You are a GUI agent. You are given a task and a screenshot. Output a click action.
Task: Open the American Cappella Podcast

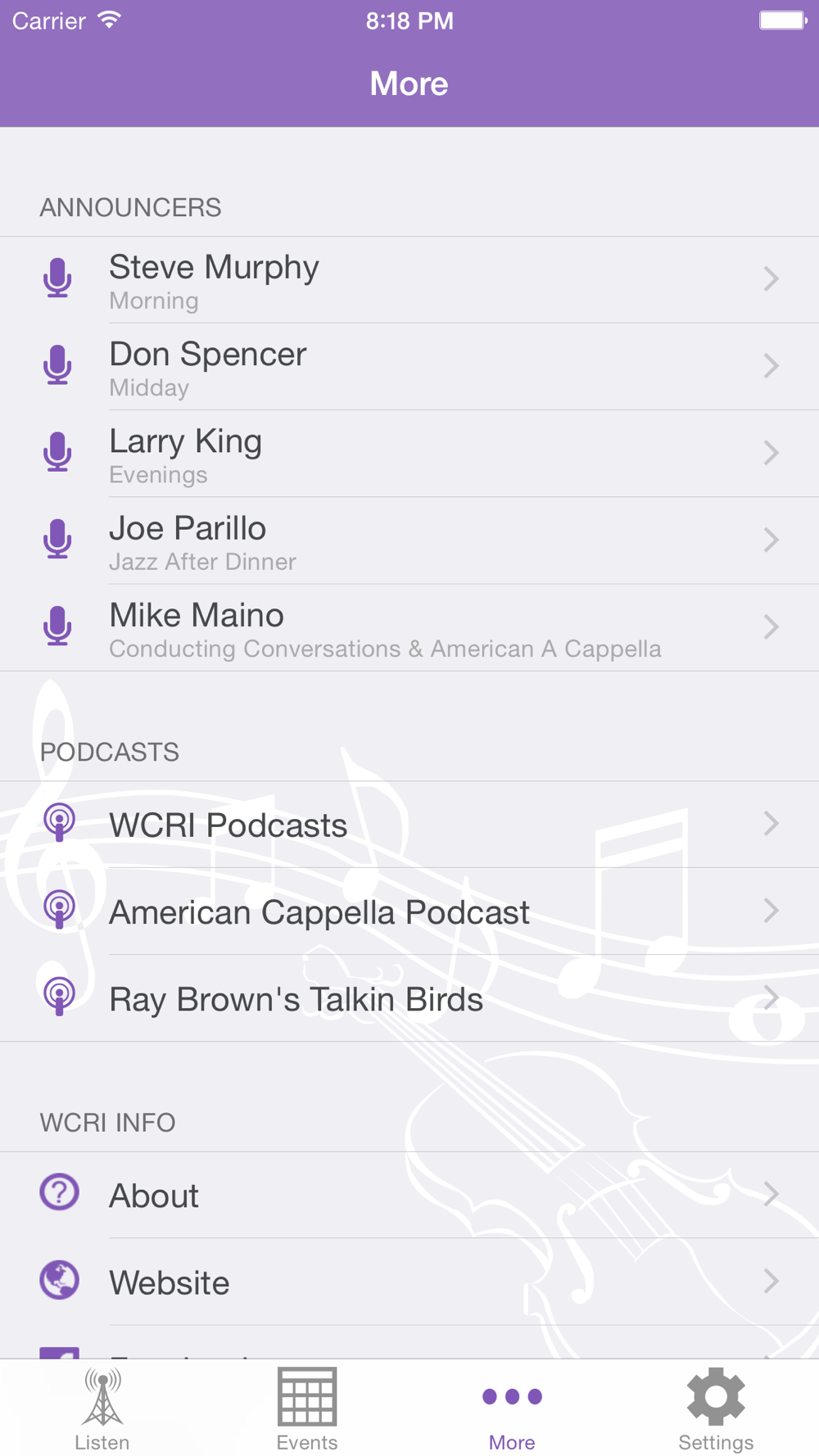pyautogui.click(x=409, y=911)
